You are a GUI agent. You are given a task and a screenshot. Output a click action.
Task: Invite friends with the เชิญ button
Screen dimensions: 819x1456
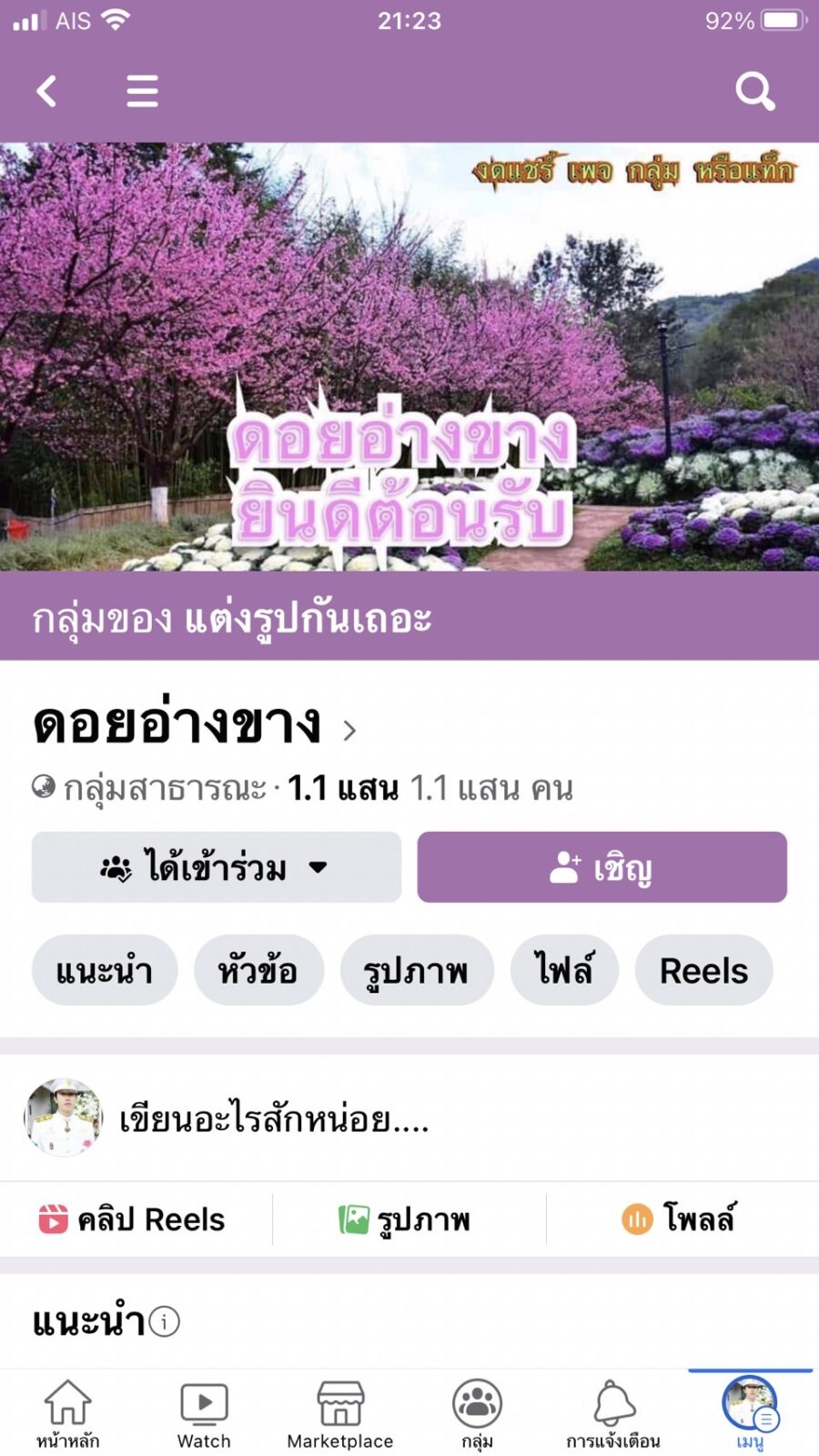pyautogui.click(x=602, y=867)
